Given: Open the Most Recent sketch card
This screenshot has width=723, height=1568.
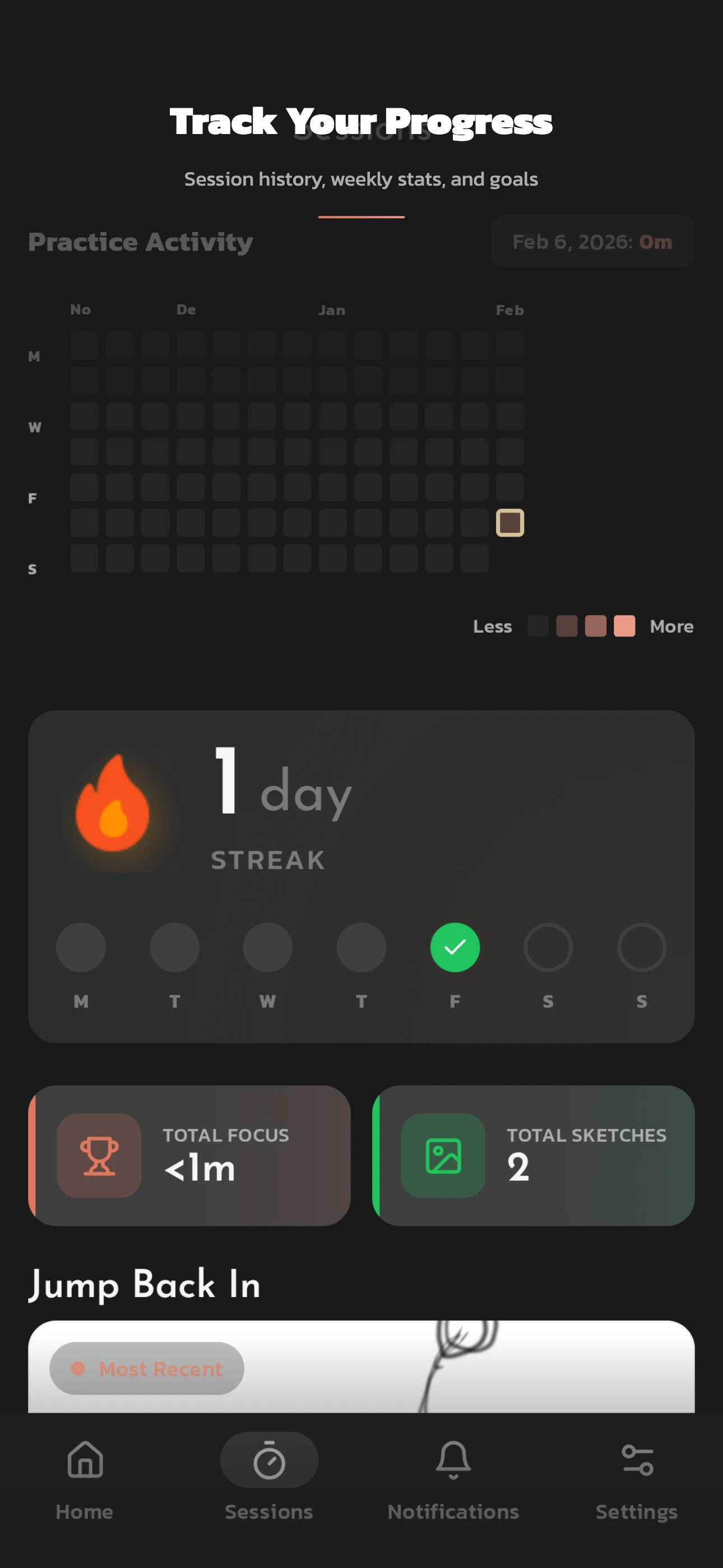Looking at the screenshot, I should (x=361, y=1367).
